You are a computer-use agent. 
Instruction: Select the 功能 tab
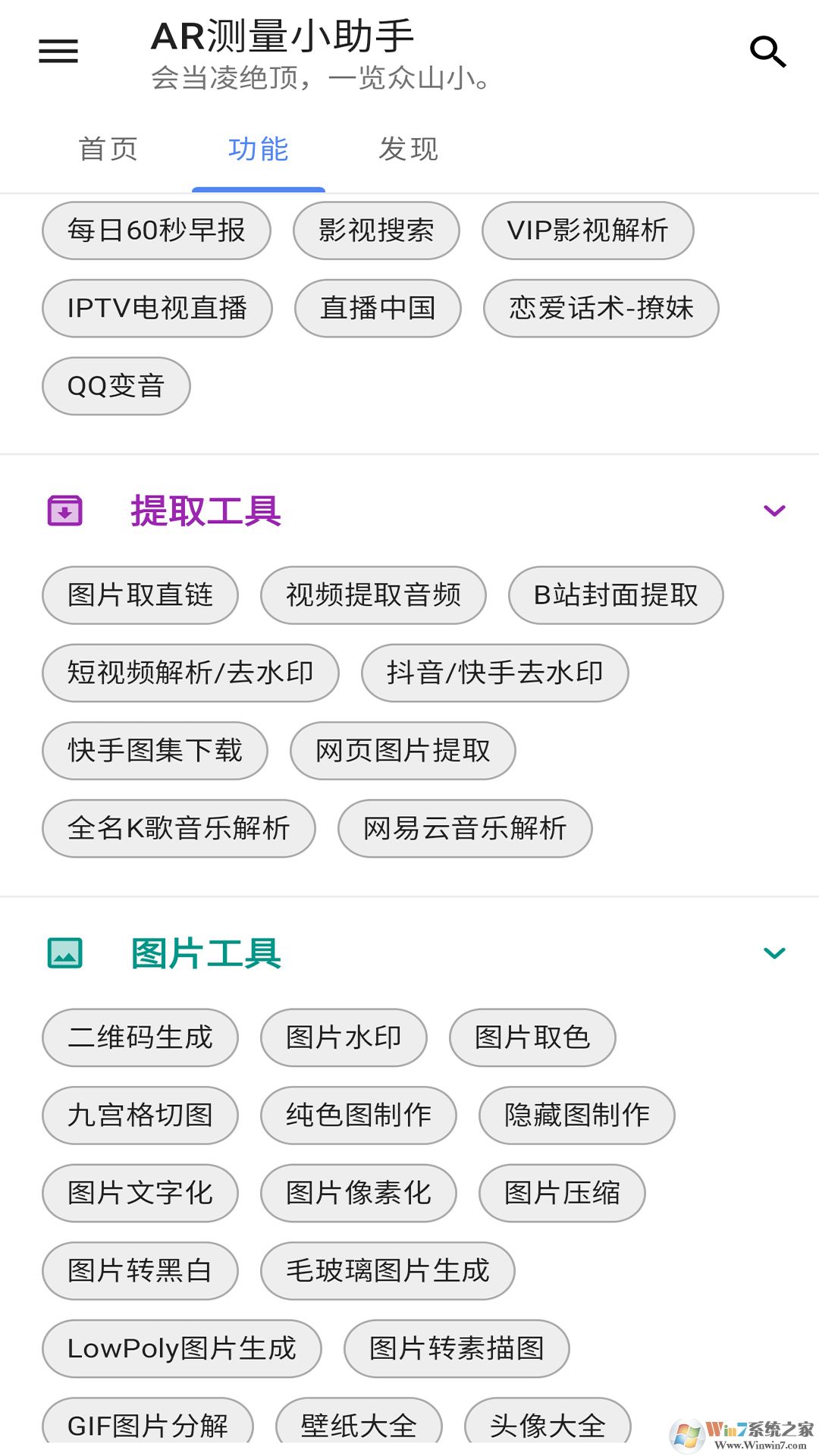click(x=257, y=149)
